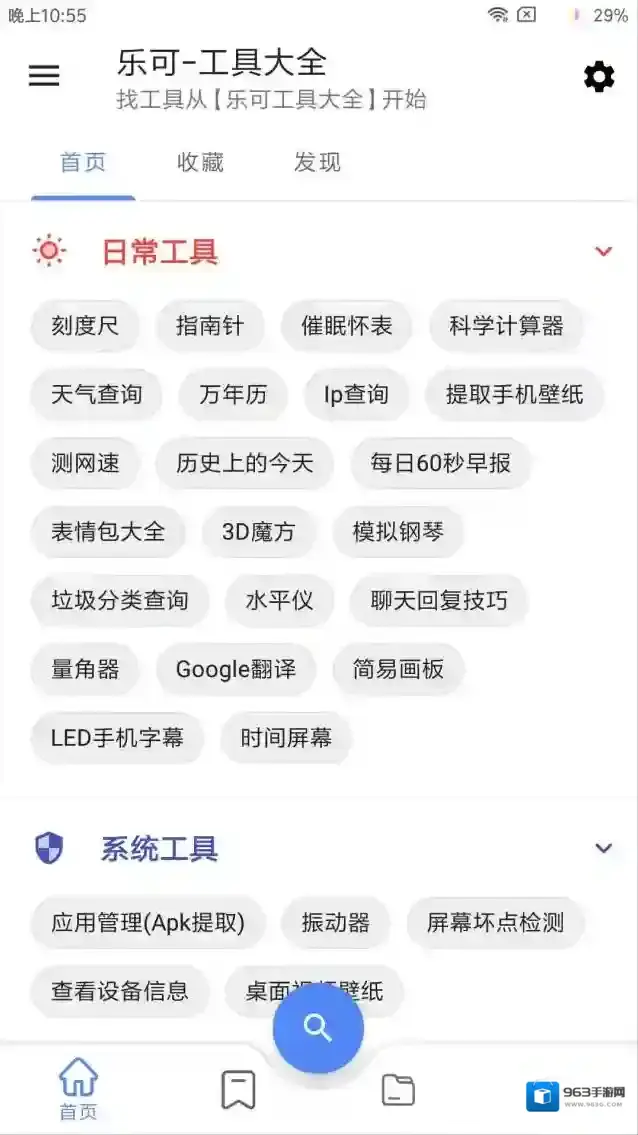Launch 3D魔方

pos(258,531)
